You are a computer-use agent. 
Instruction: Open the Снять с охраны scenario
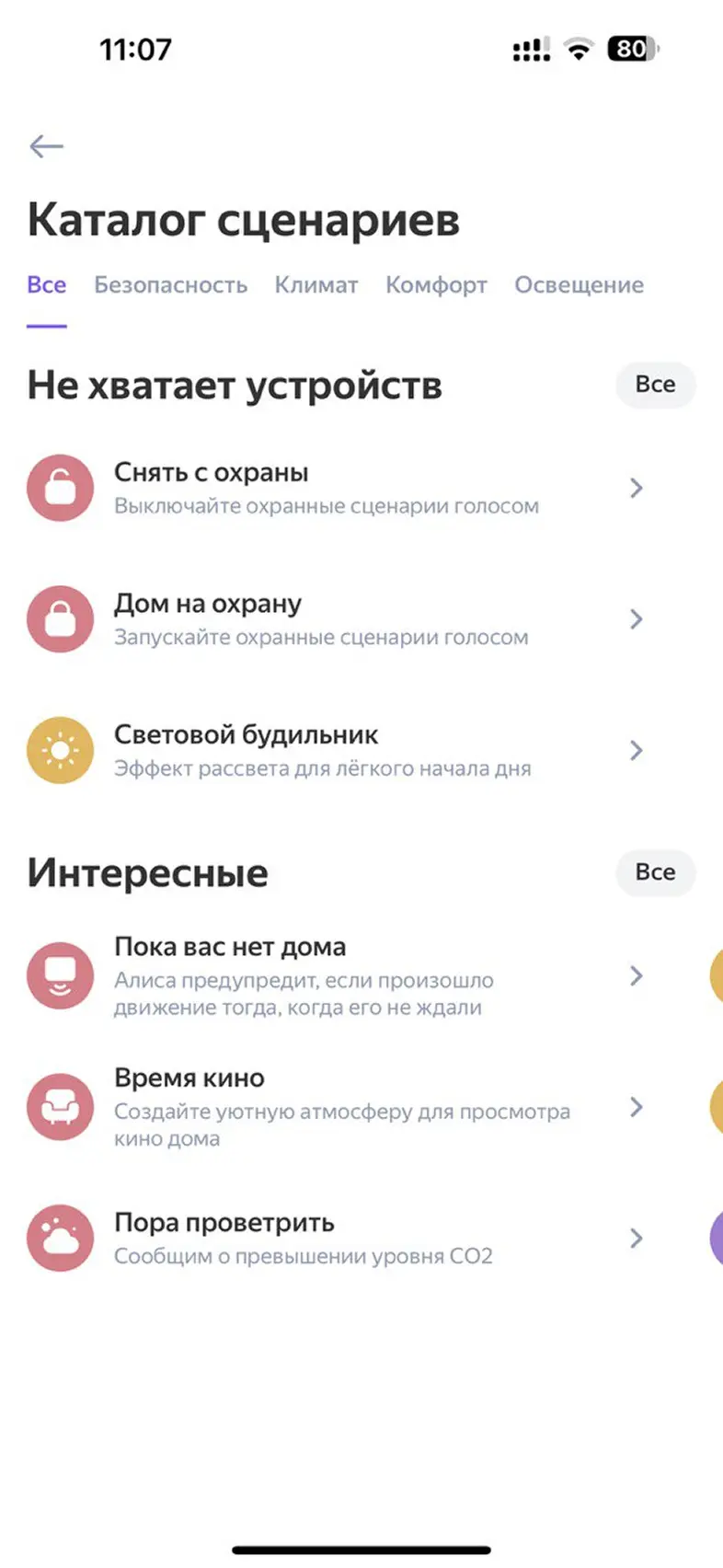(331, 488)
